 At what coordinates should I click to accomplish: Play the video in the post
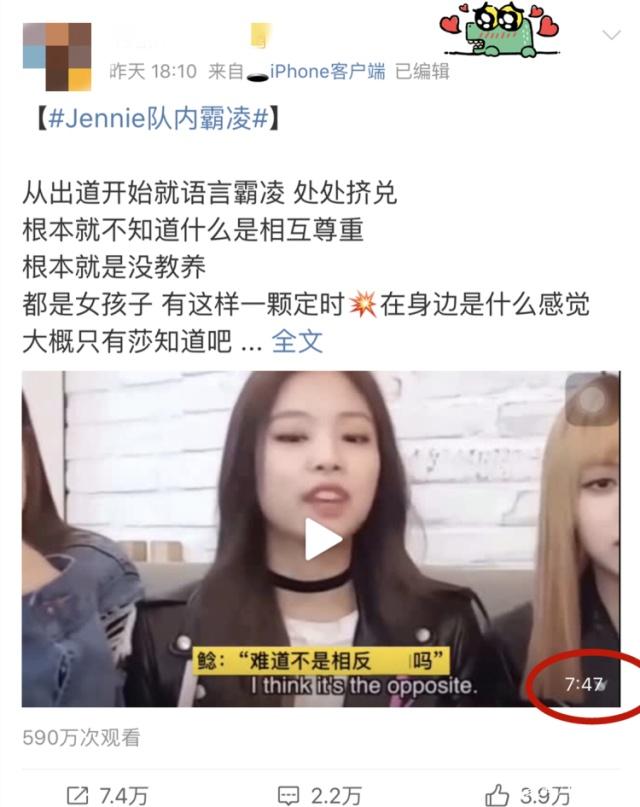322,540
